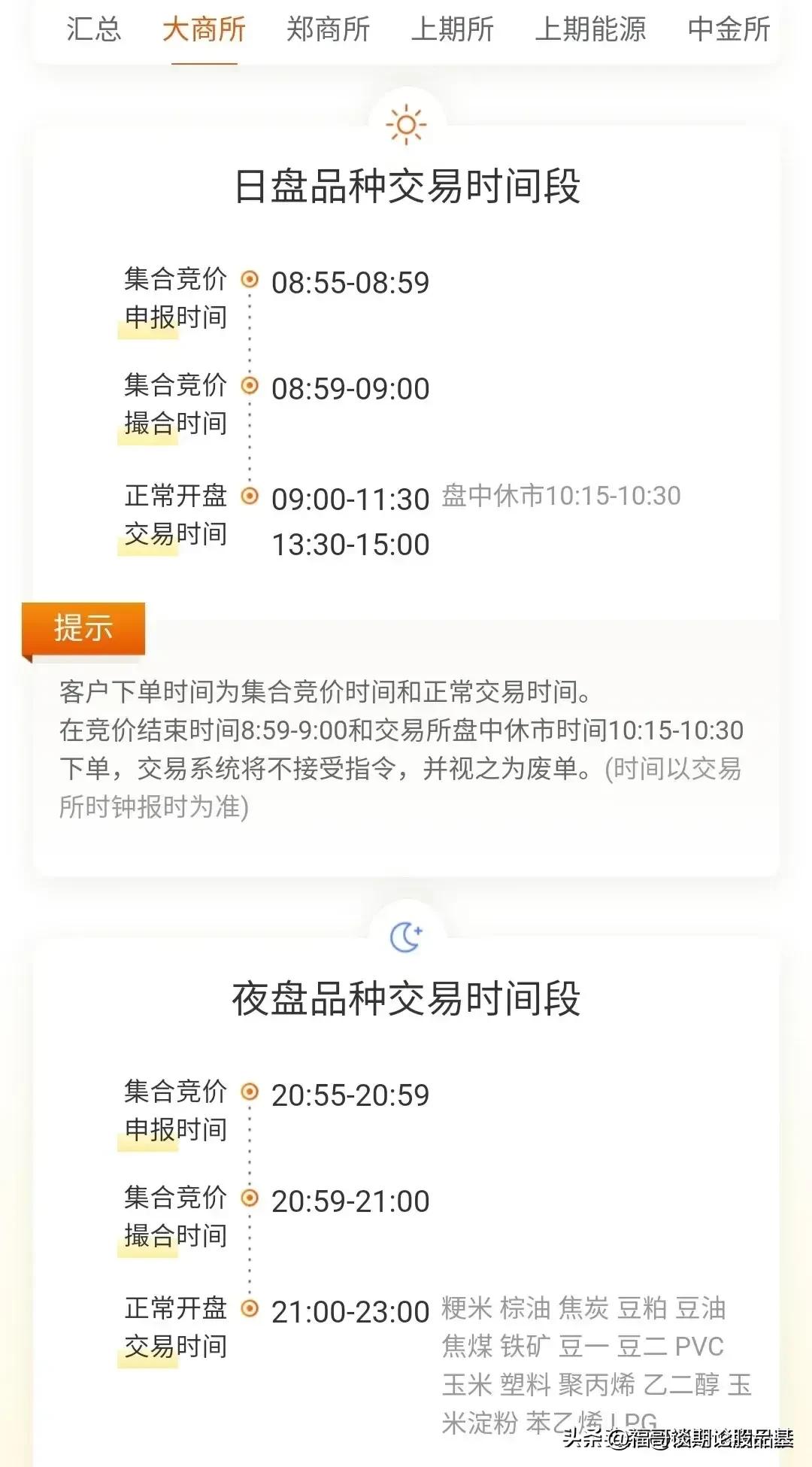Click the sun icon above 日盘品种交易时间段
Screen dimensions: 812x1467
click(406, 123)
